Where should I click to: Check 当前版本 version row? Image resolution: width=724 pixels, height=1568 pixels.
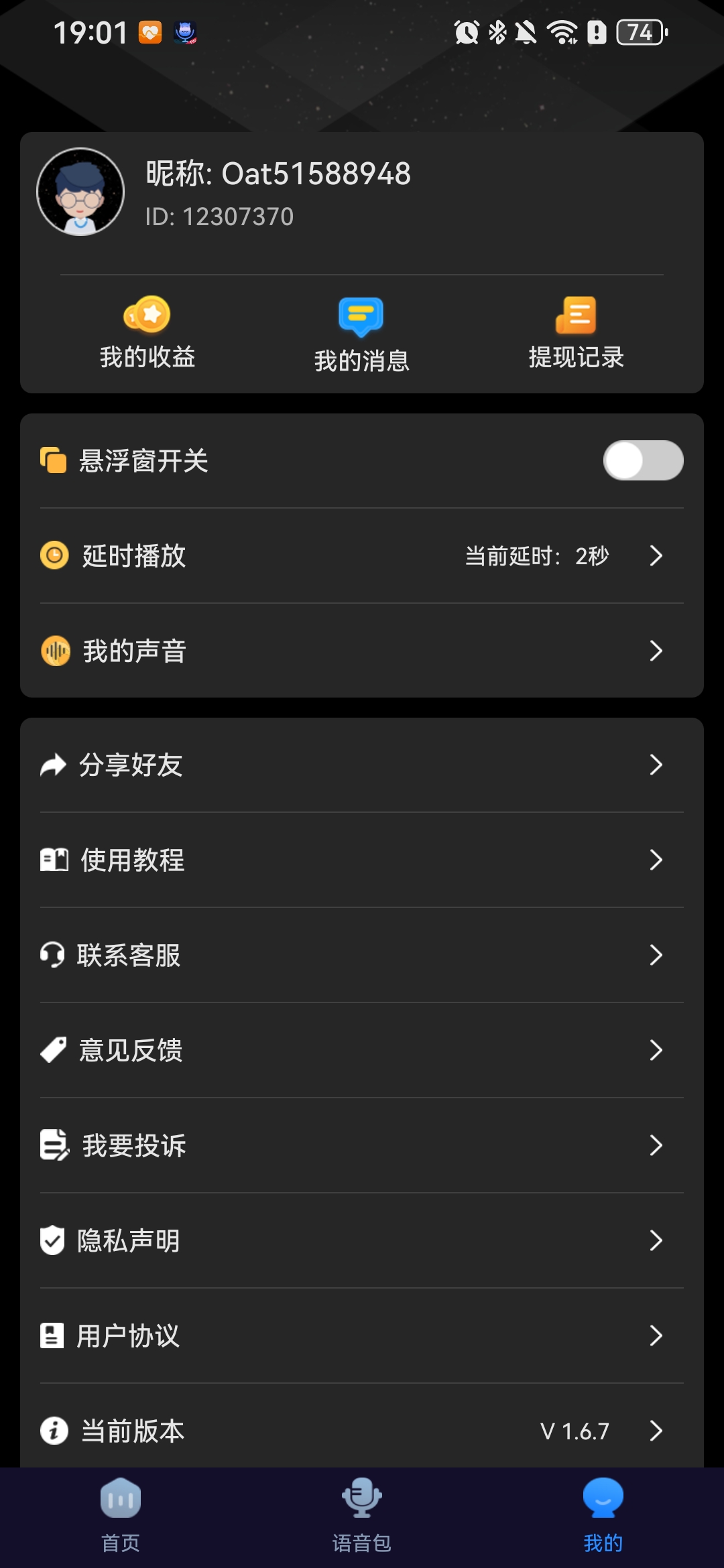coord(362,1431)
